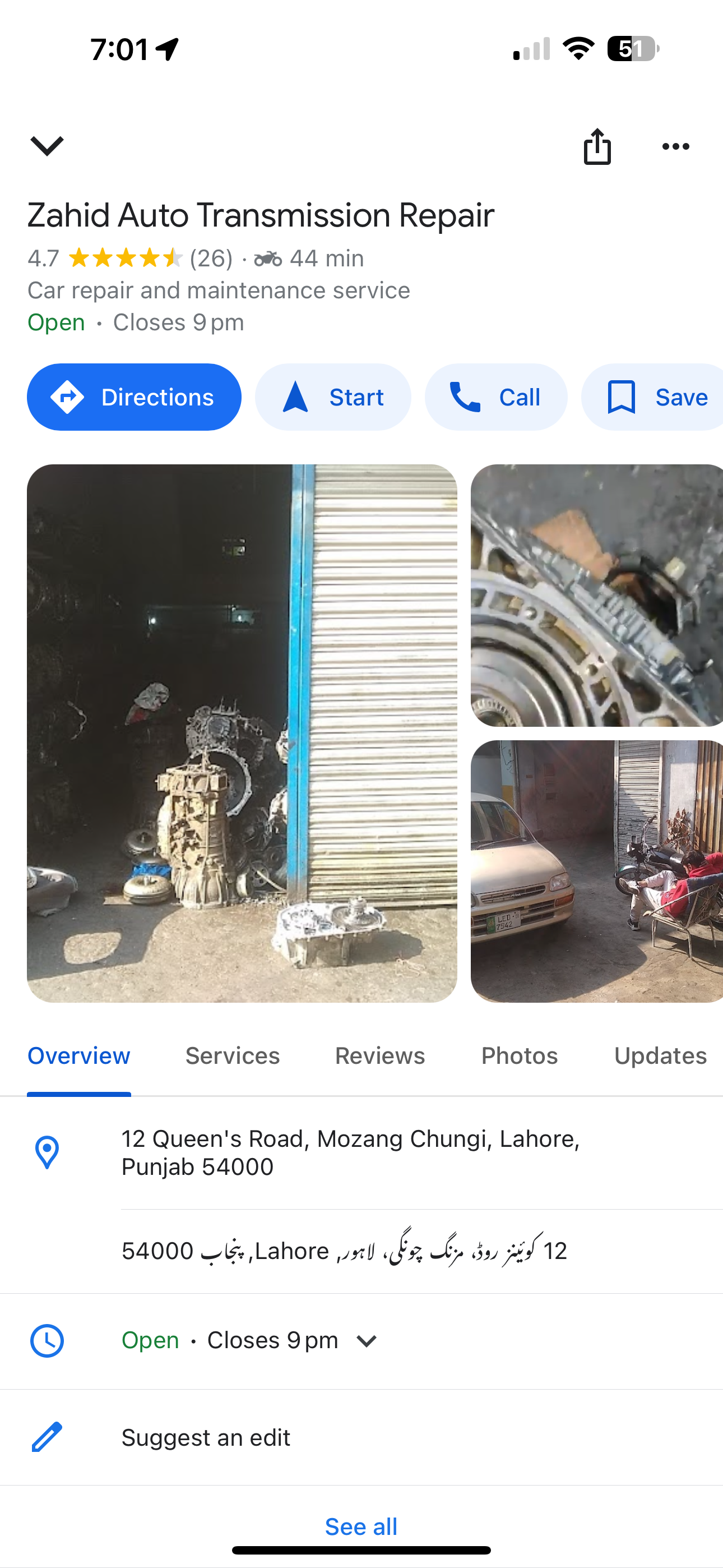
Task: Get directions to Zahid Auto Transmission Repair
Action: (x=134, y=397)
